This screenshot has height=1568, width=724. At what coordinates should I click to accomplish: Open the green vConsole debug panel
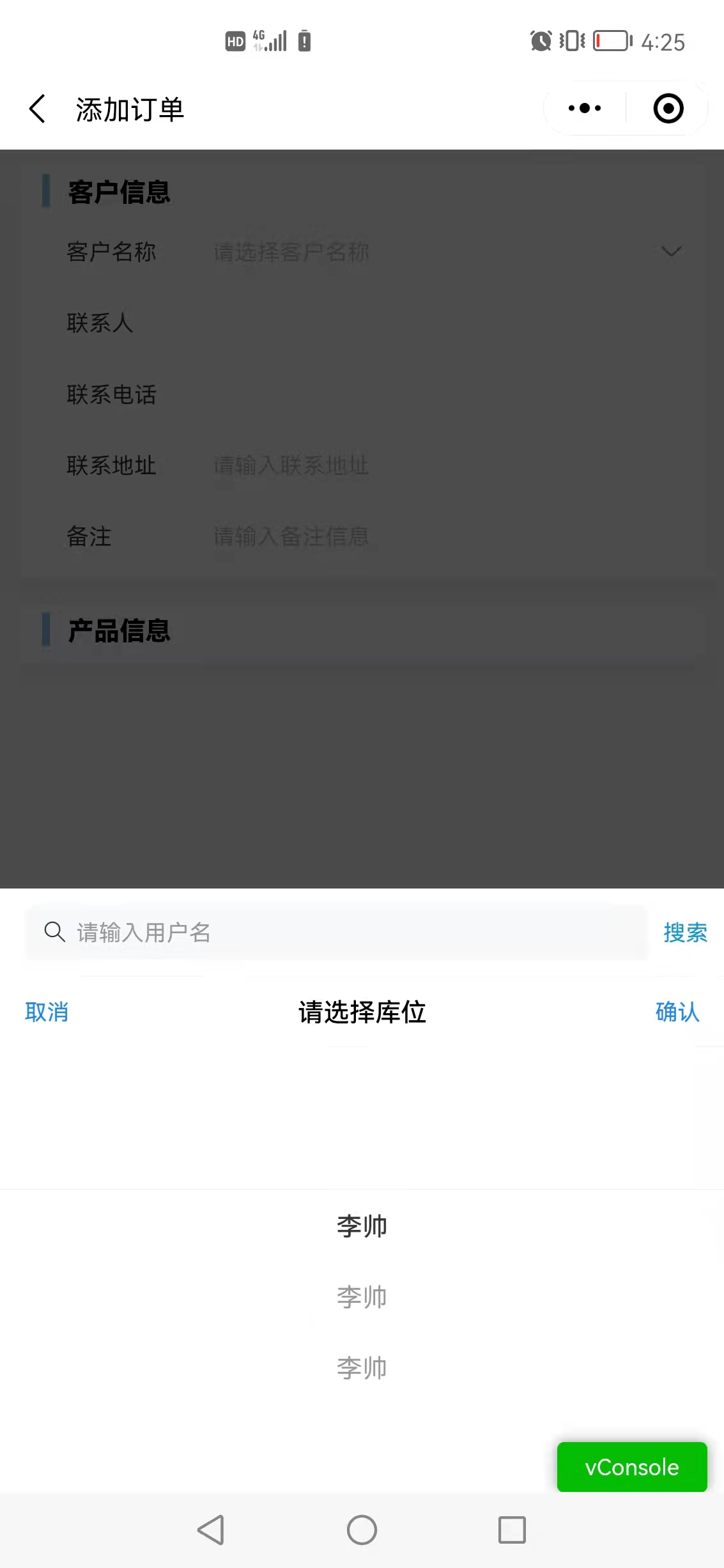[631, 1467]
